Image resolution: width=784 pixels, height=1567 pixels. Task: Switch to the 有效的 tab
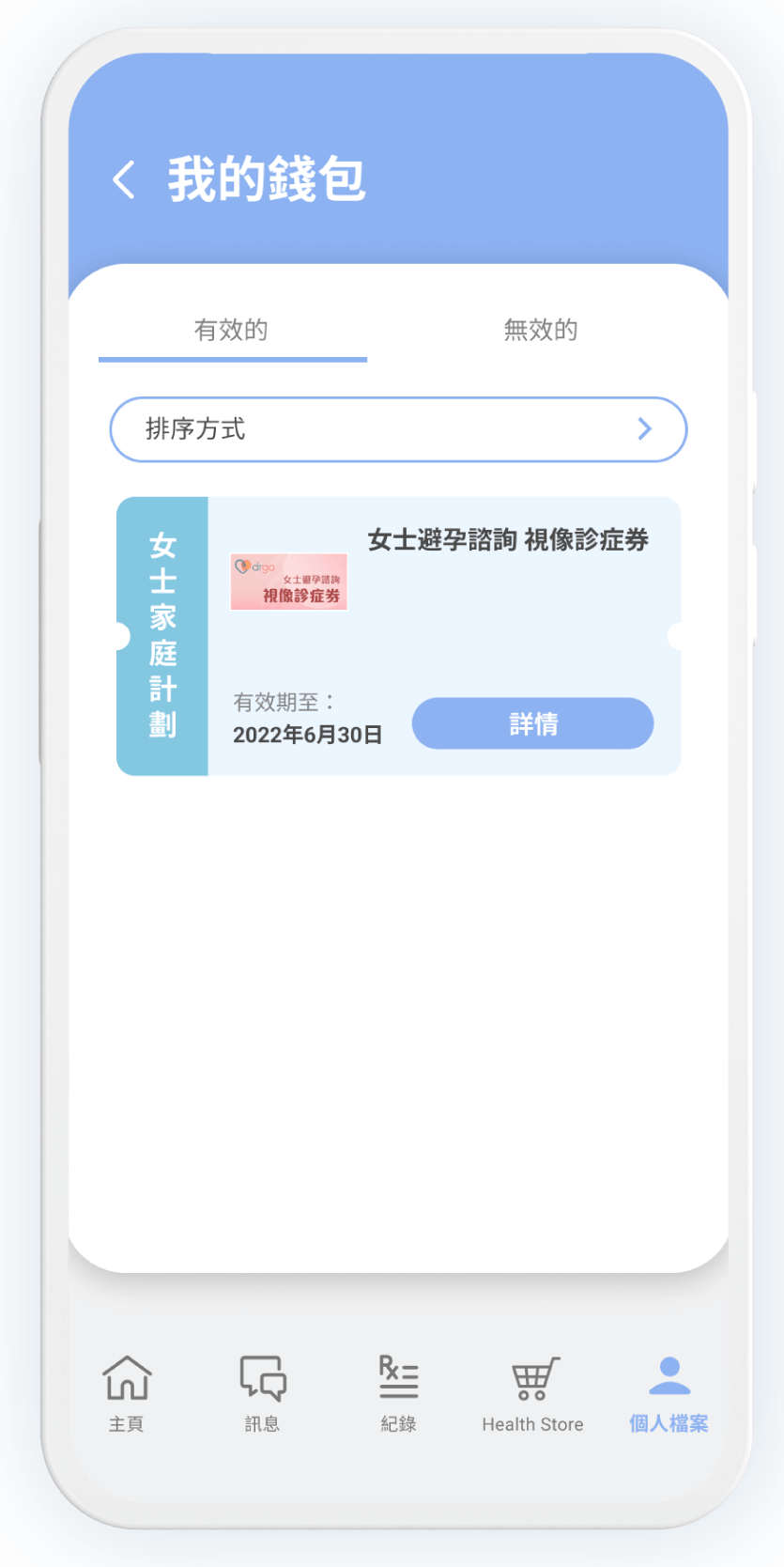[x=232, y=331]
